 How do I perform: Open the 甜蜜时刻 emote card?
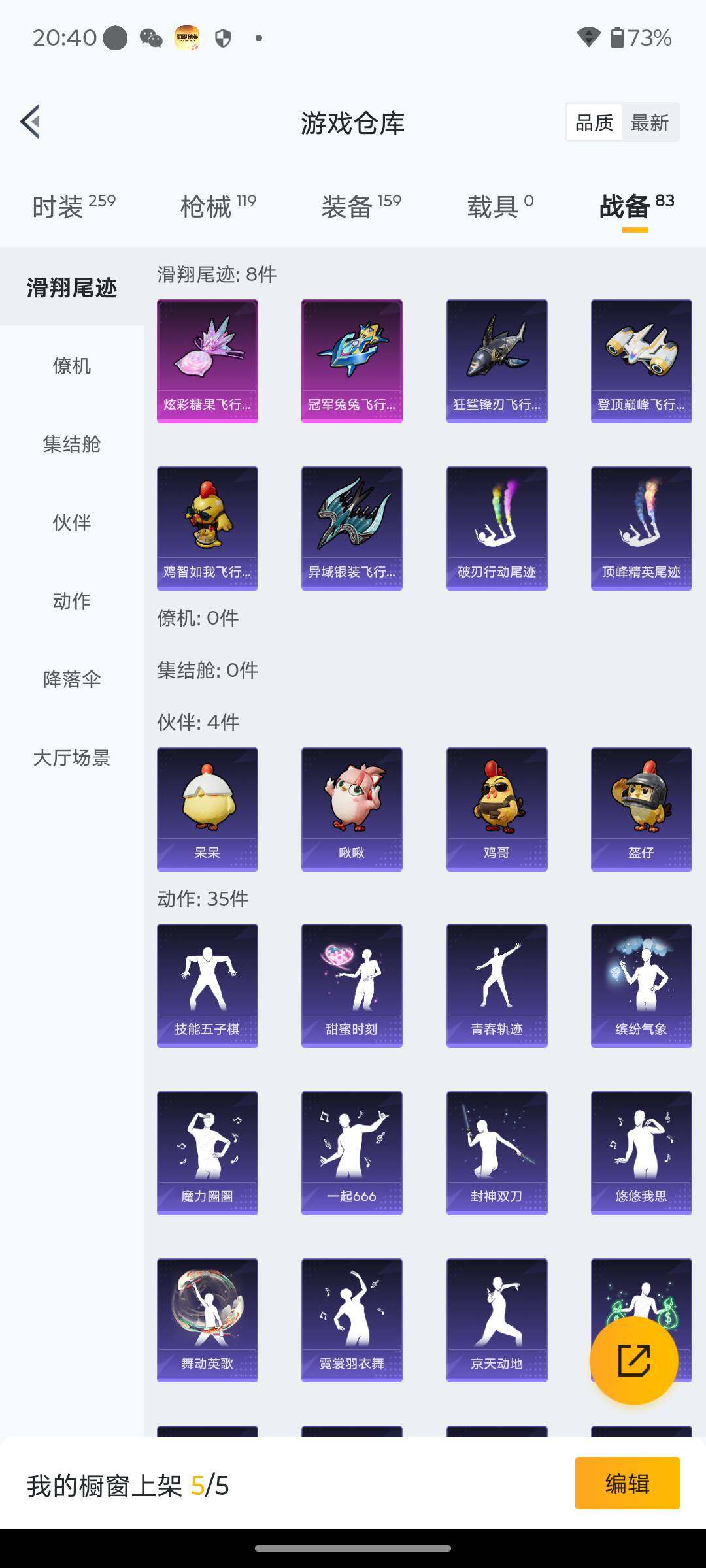352,985
